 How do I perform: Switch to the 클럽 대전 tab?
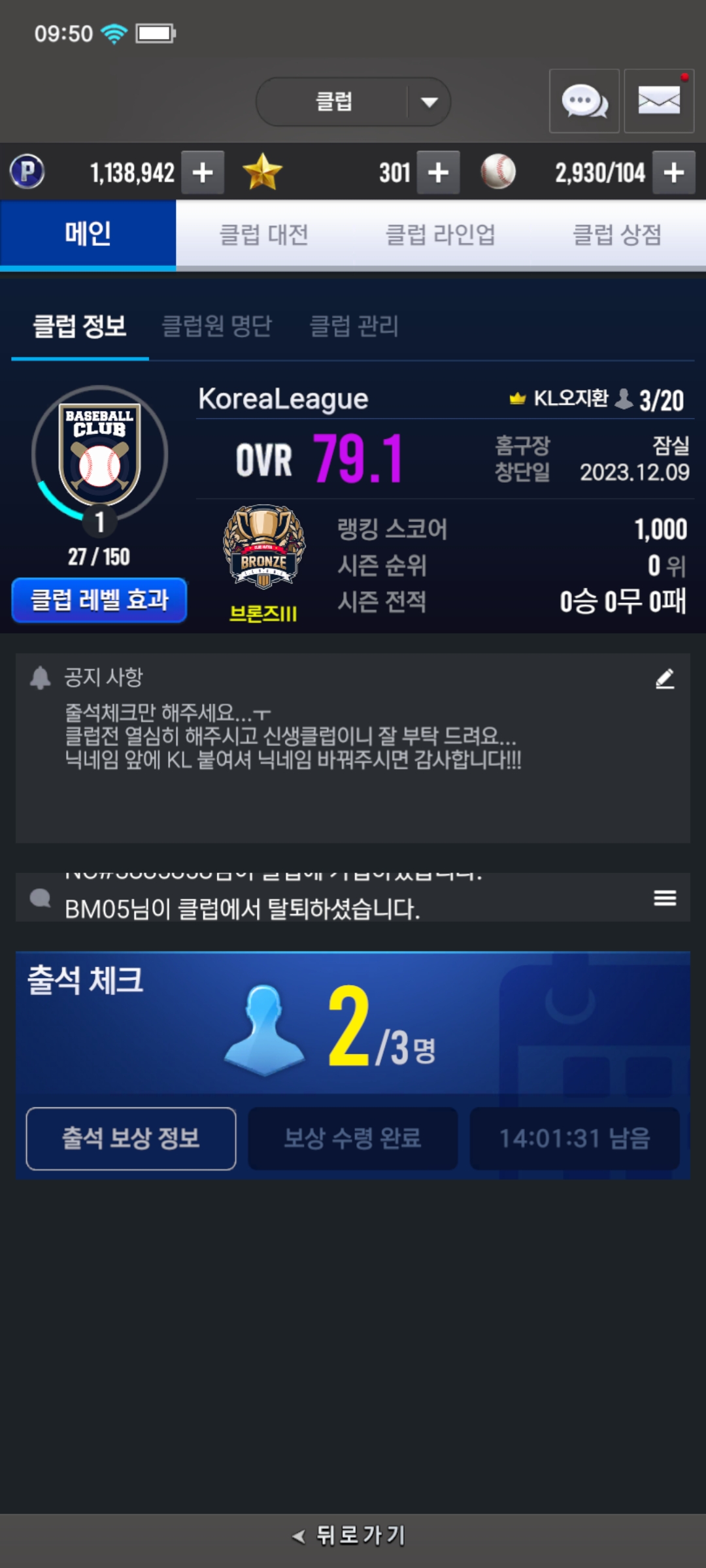(x=263, y=234)
